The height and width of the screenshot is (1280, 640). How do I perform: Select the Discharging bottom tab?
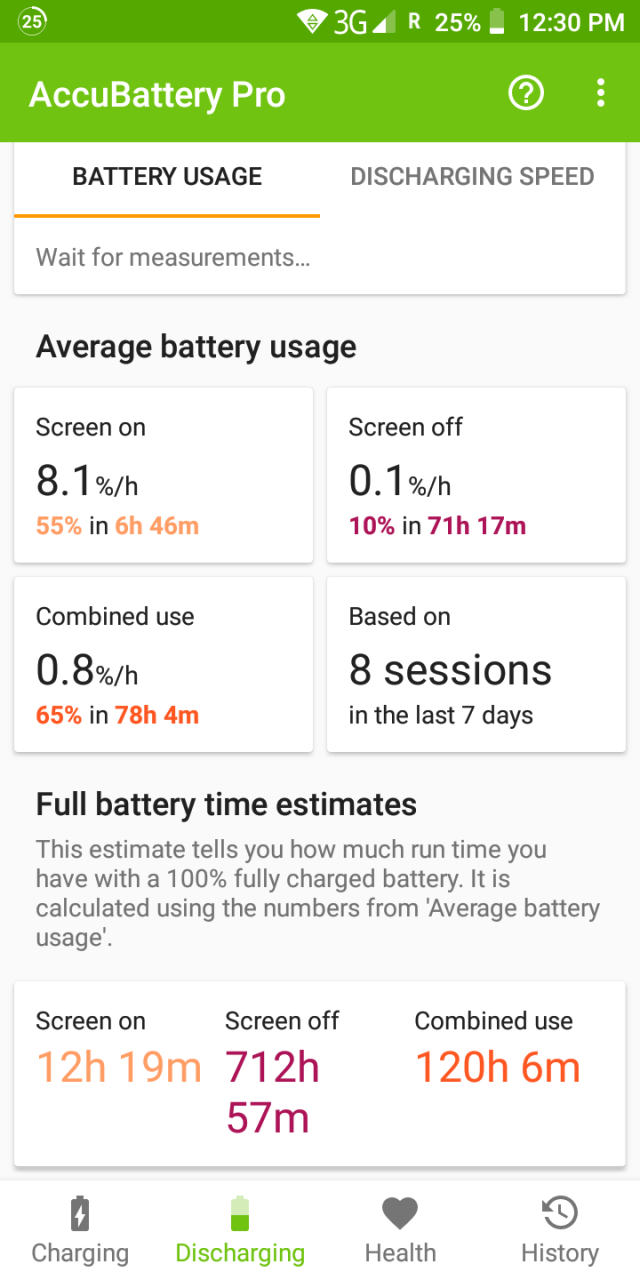pyautogui.click(x=240, y=1231)
